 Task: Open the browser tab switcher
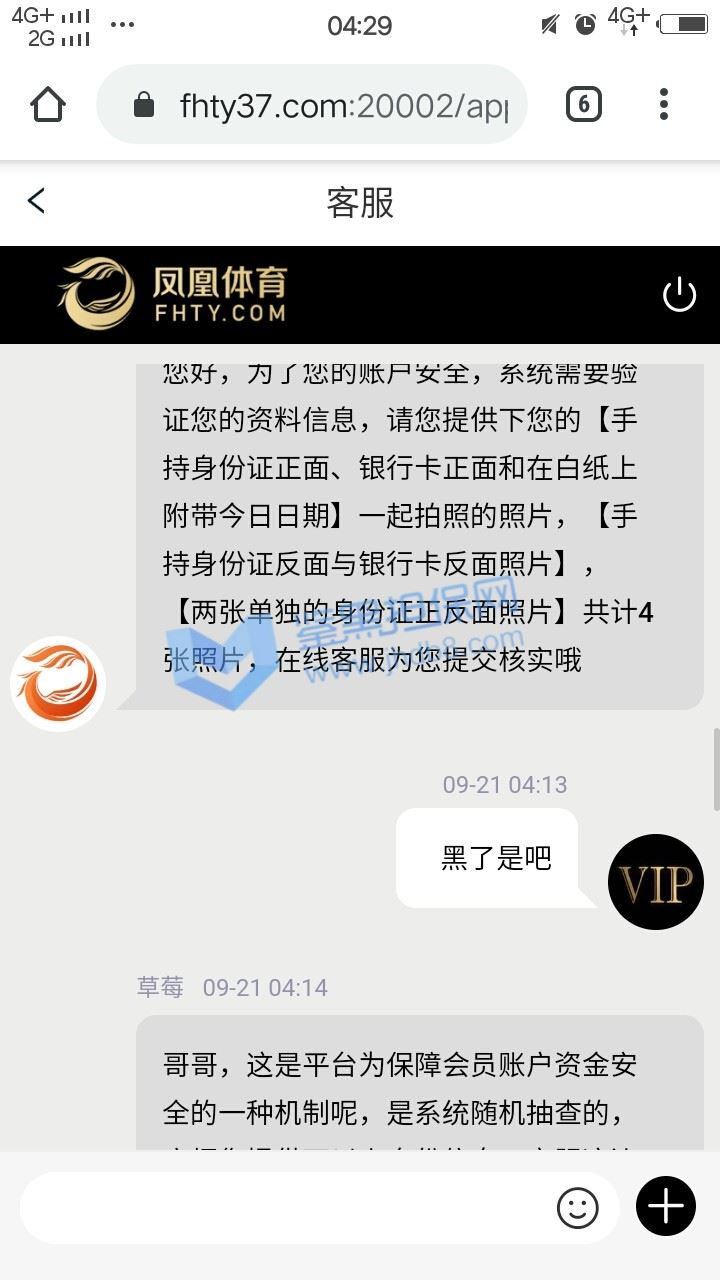click(584, 104)
